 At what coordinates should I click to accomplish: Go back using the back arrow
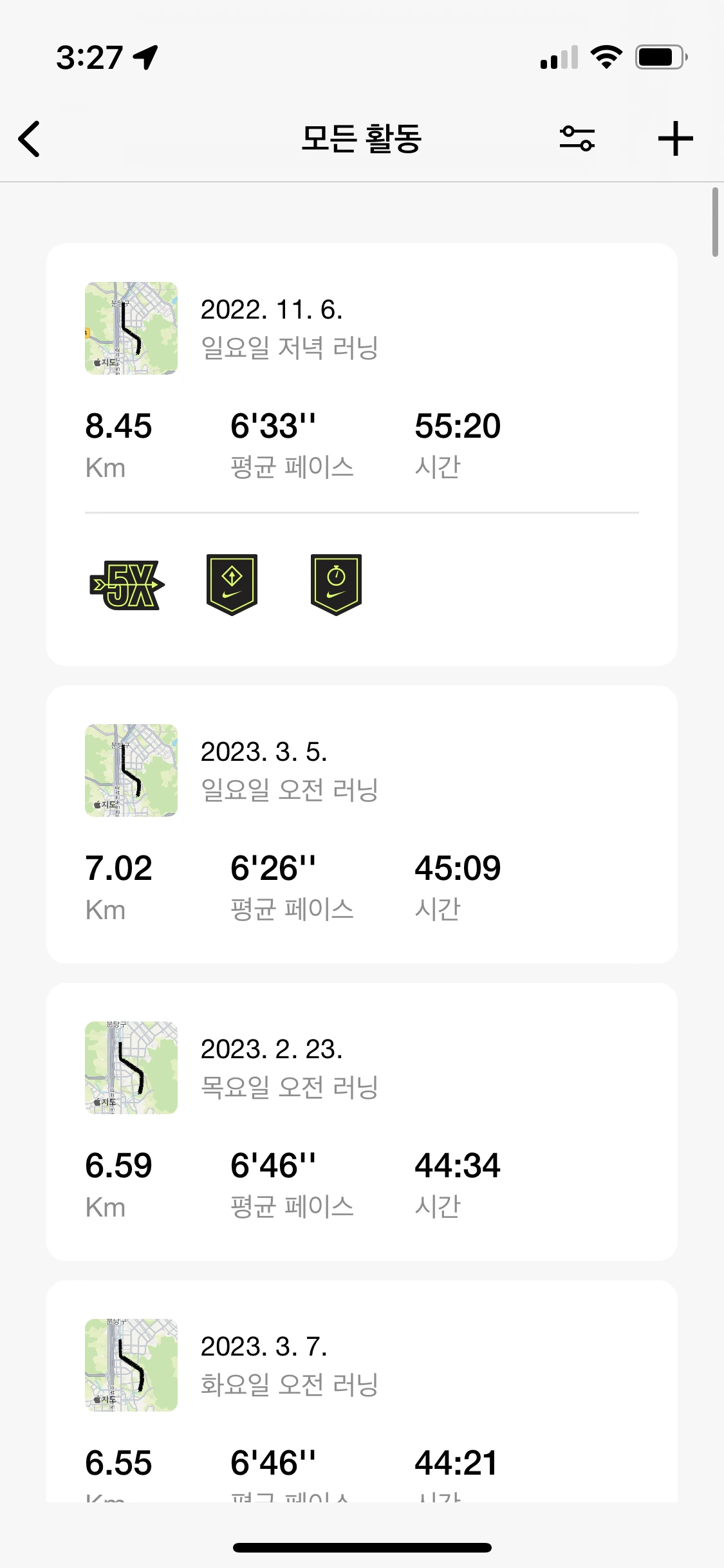[30, 138]
